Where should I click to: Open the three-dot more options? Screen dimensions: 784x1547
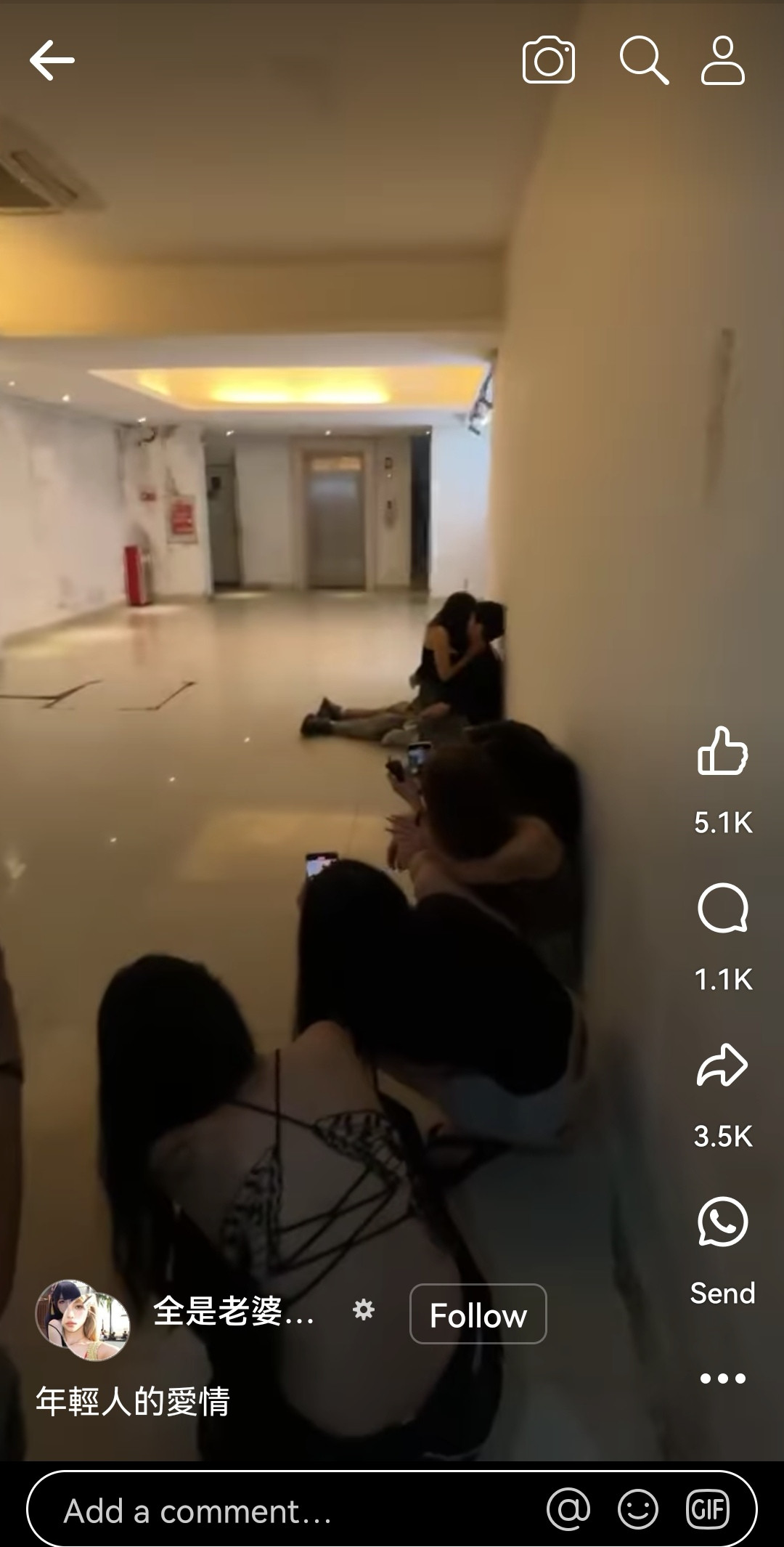pos(722,1379)
